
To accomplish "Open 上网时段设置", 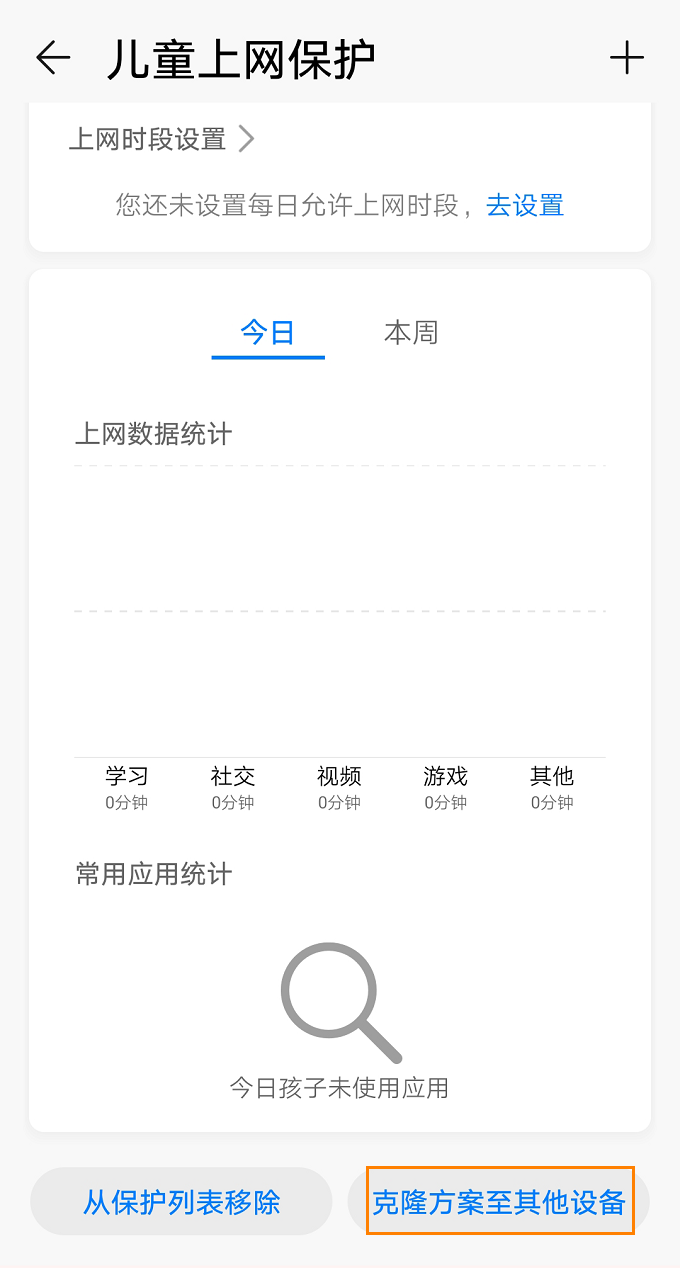I will tap(161, 139).
